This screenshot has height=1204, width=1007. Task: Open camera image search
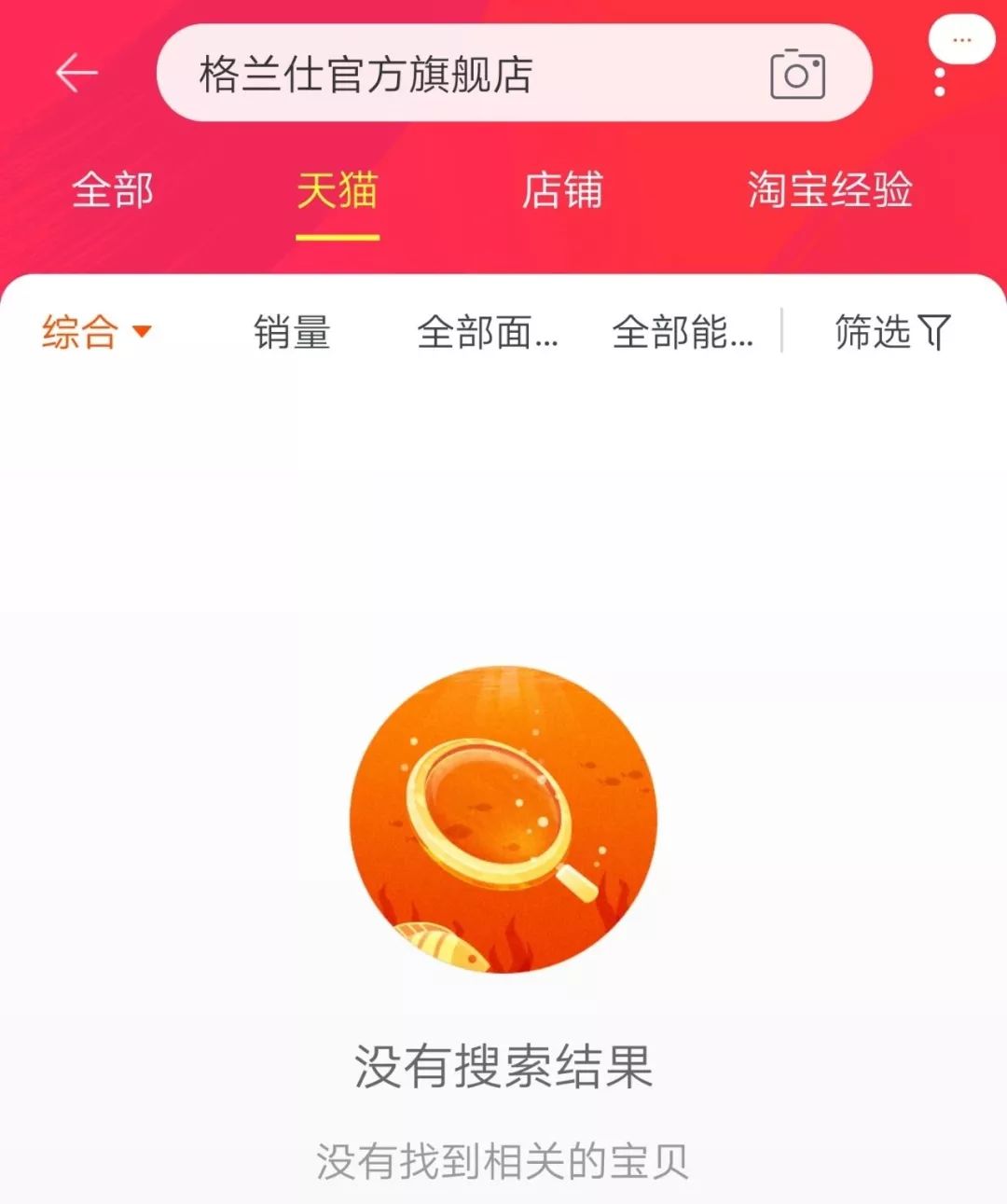coord(797,74)
